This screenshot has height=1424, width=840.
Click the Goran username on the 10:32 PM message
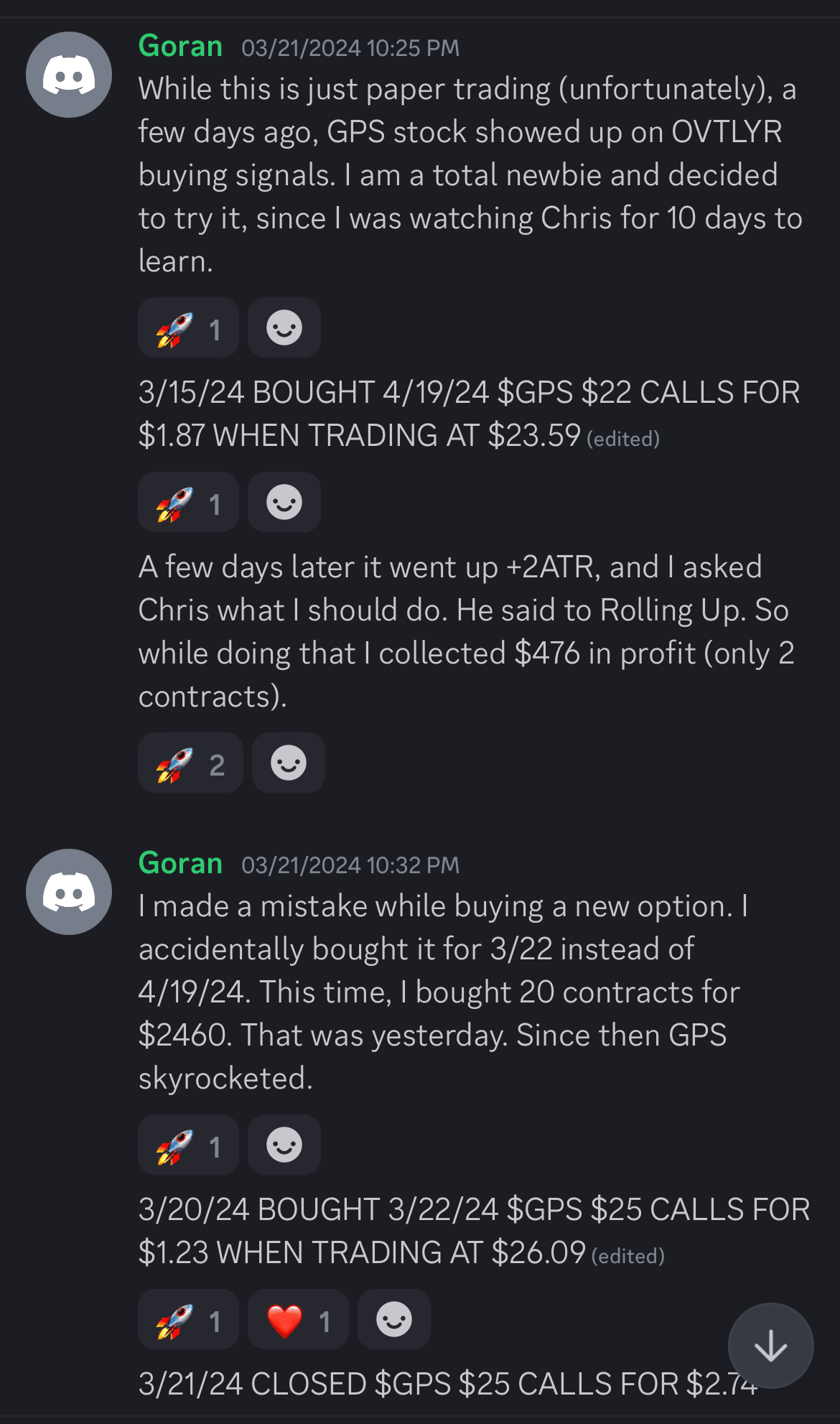(179, 864)
